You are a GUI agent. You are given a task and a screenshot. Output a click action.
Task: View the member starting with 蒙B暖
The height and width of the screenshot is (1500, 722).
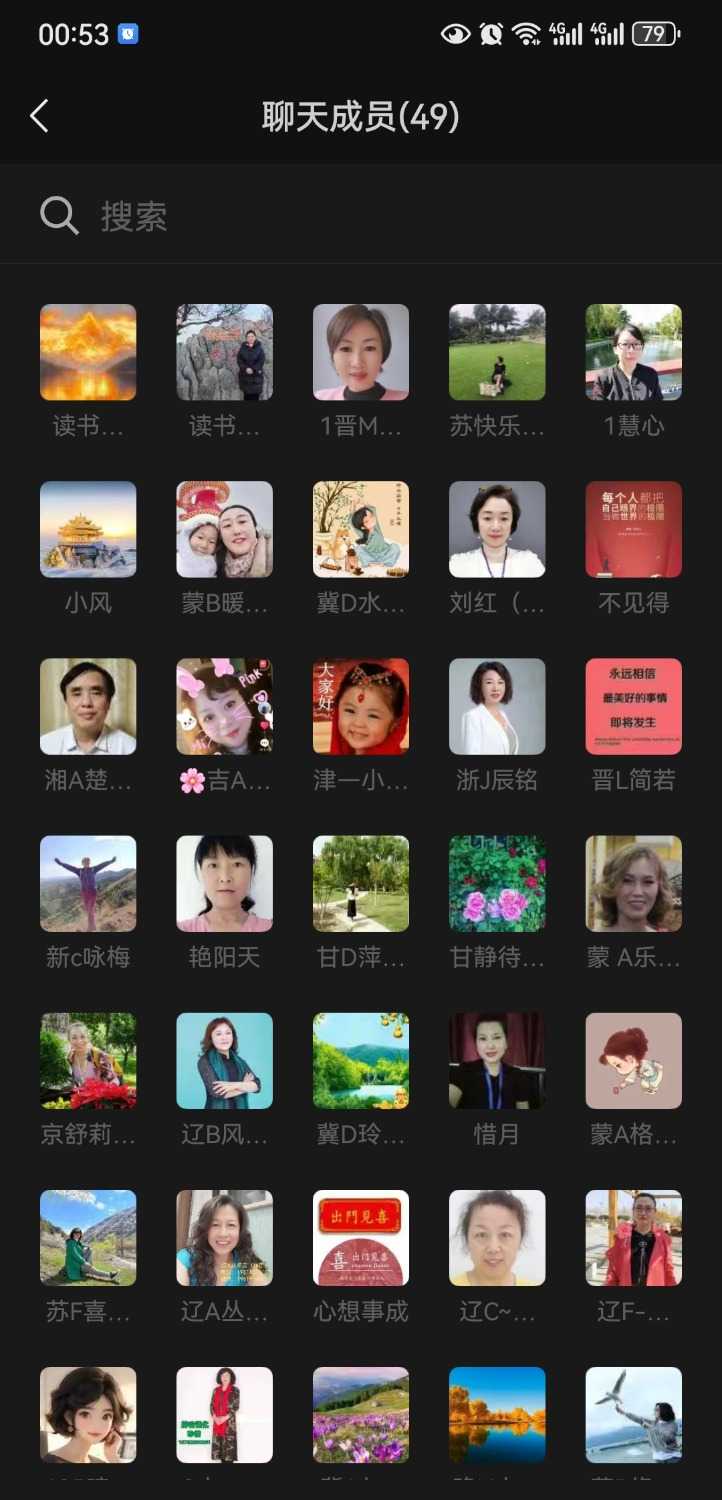pyautogui.click(x=224, y=530)
